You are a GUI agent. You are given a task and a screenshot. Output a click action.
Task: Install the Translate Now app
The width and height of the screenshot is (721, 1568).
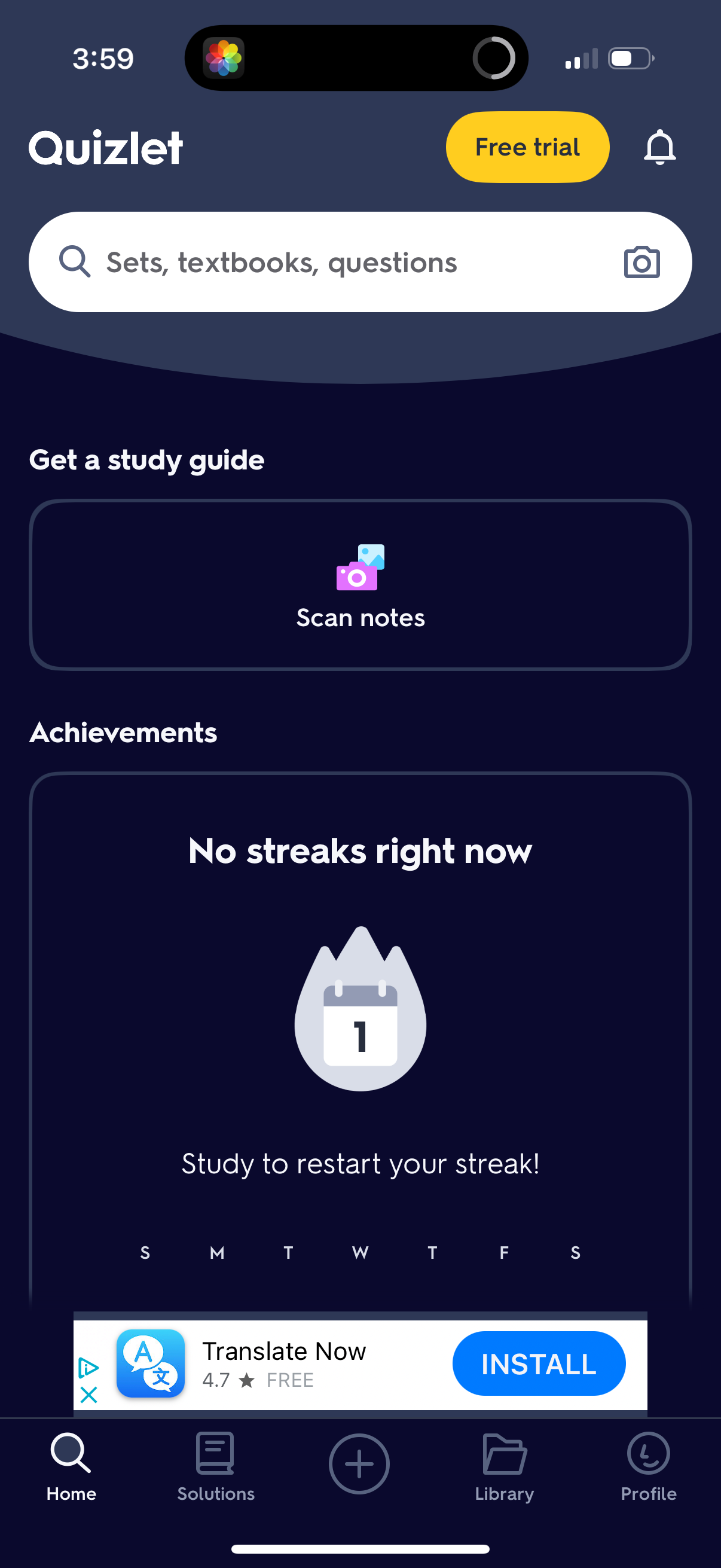539,1363
